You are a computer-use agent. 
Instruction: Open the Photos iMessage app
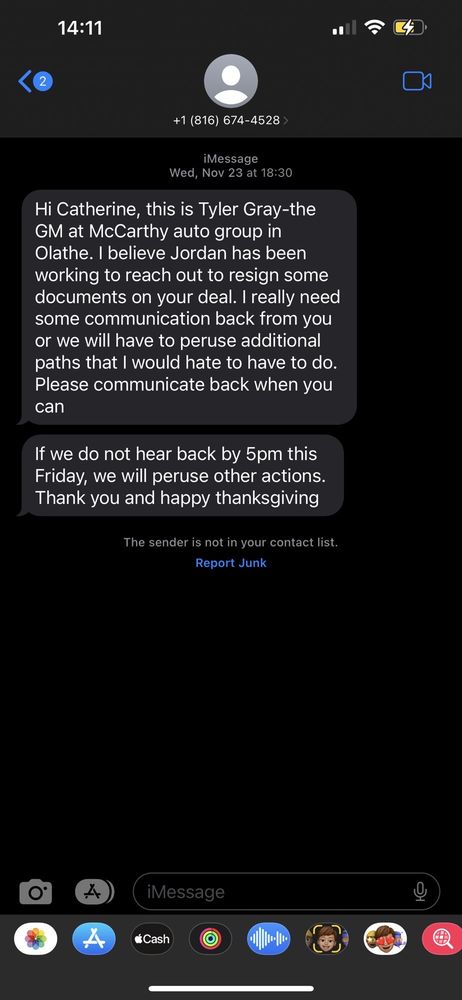pos(36,939)
